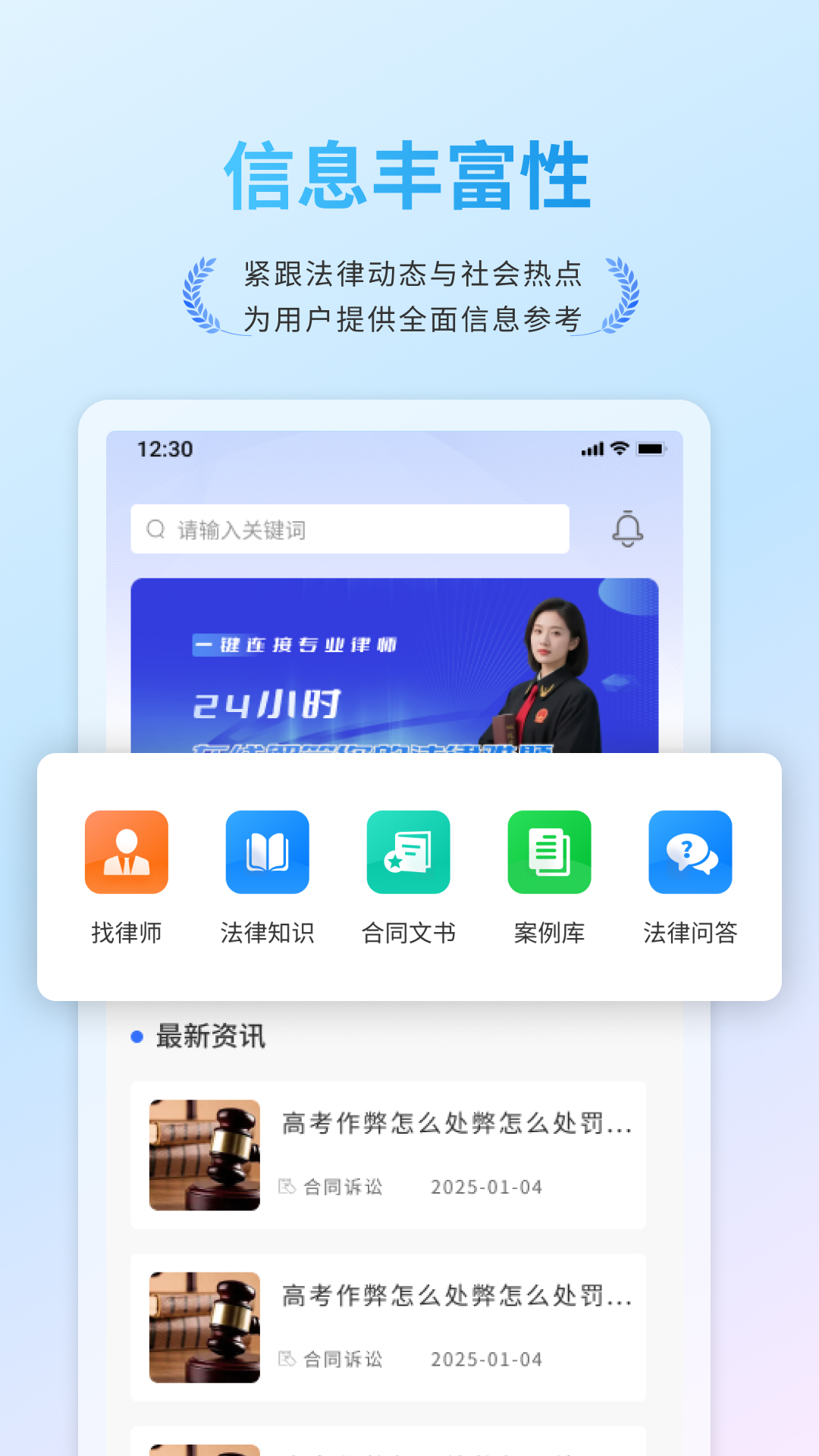819x1456 pixels.
Task: Click the 2025-01-04 date on first article
Action: tap(487, 1188)
